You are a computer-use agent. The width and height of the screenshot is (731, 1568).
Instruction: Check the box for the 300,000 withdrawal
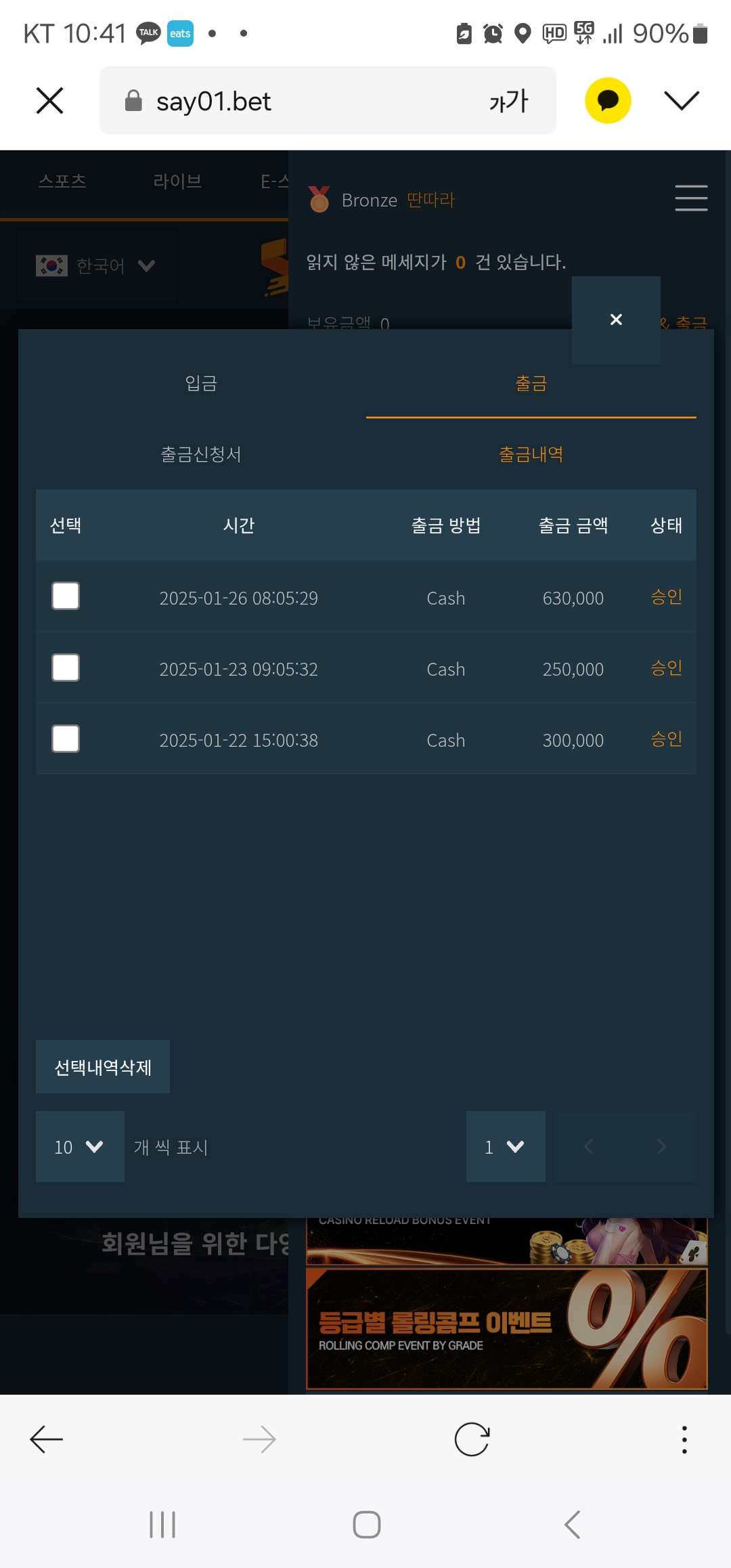(66, 739)
